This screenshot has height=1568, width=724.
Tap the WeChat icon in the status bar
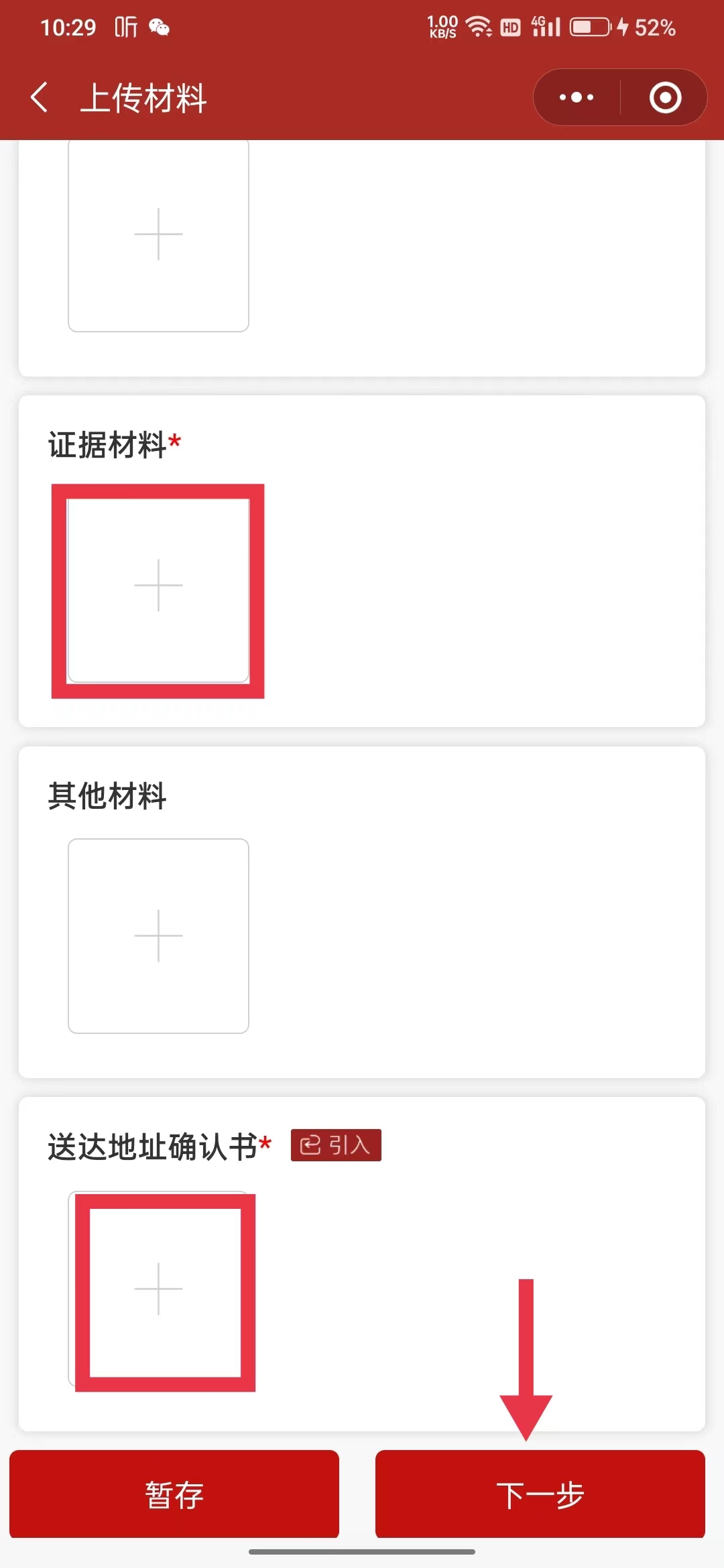click(x=160, y=27)
